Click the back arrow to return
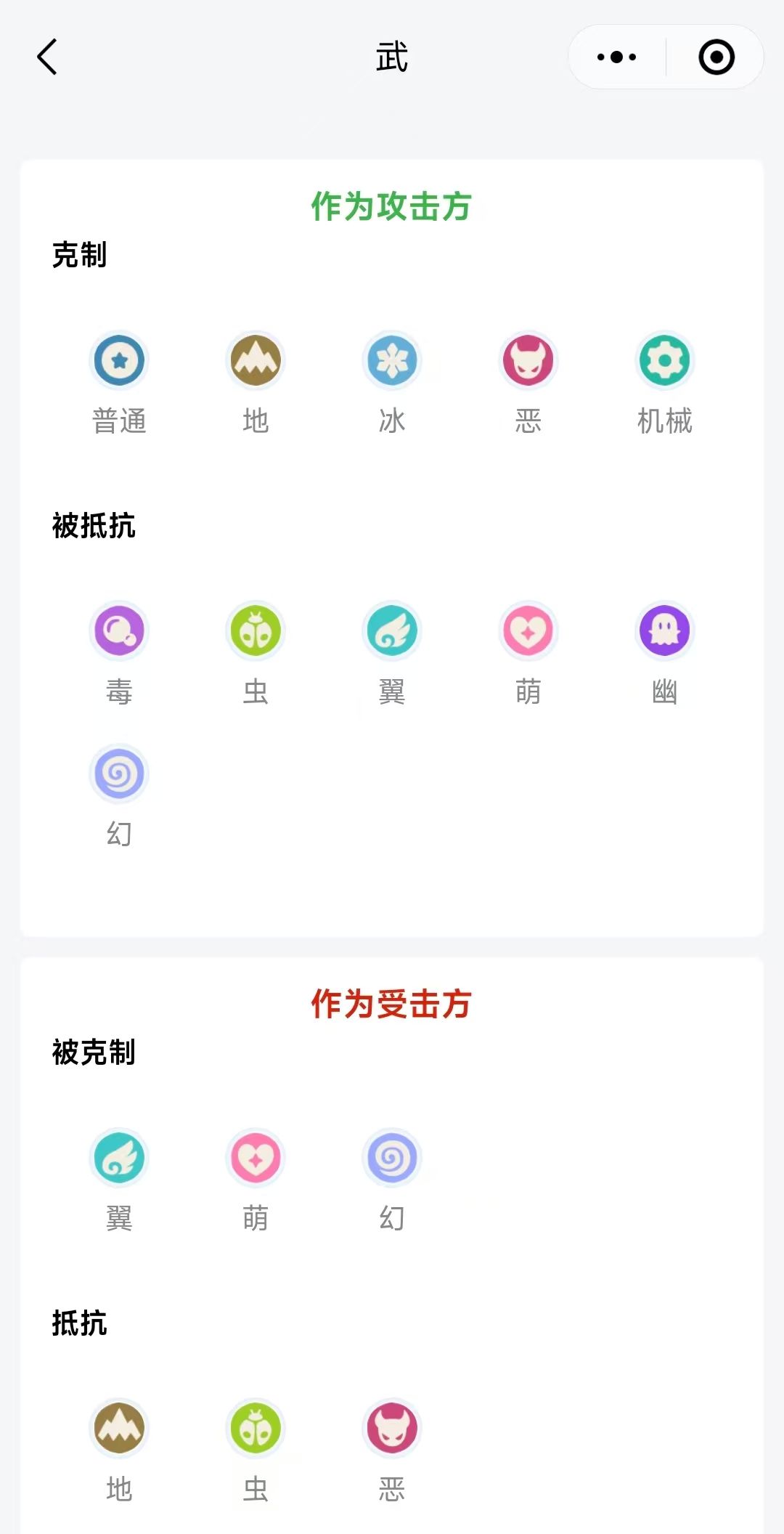 46,57
